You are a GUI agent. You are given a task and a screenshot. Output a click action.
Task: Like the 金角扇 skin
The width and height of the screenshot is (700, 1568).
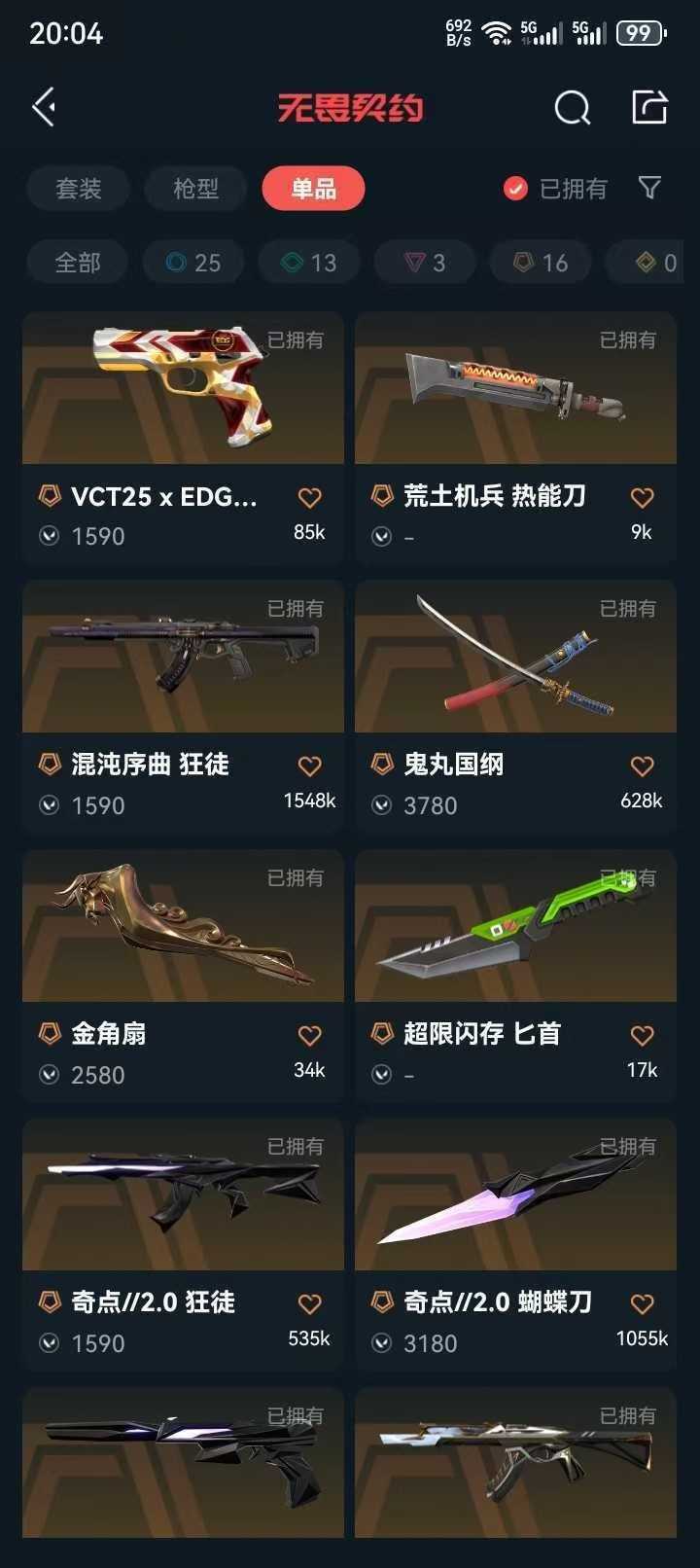(309, 1036)
